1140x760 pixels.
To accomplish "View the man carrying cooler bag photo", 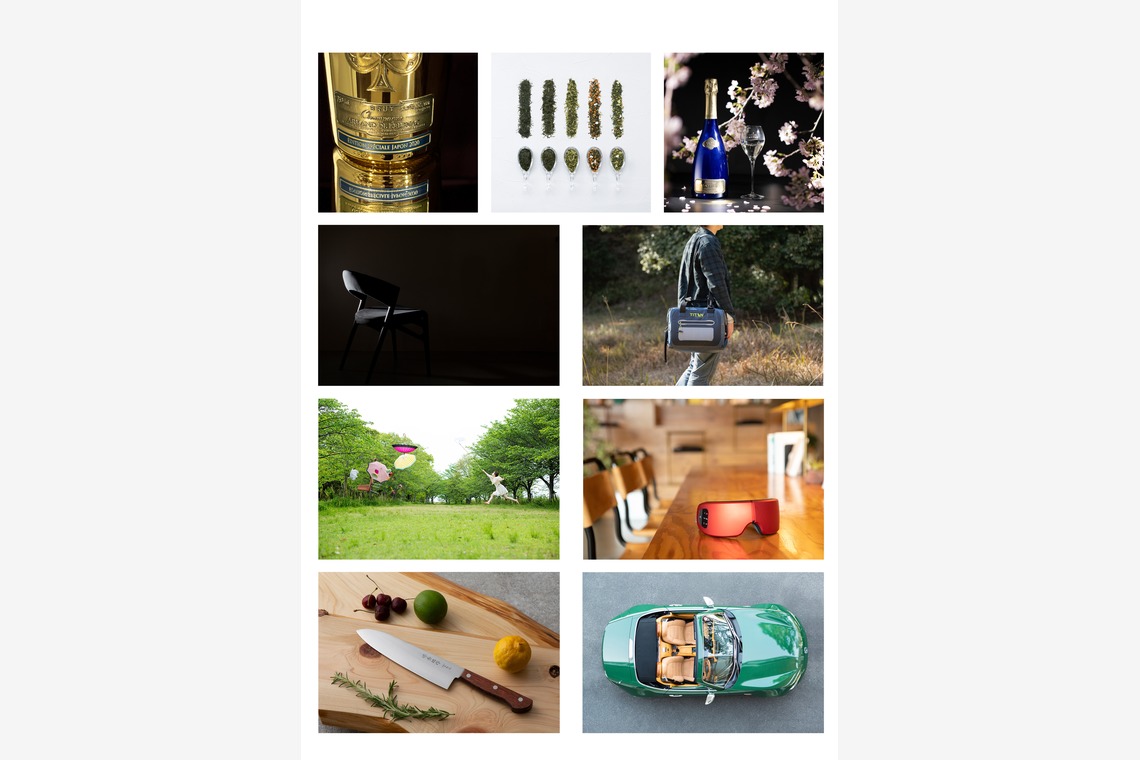I will pos(702,305).
